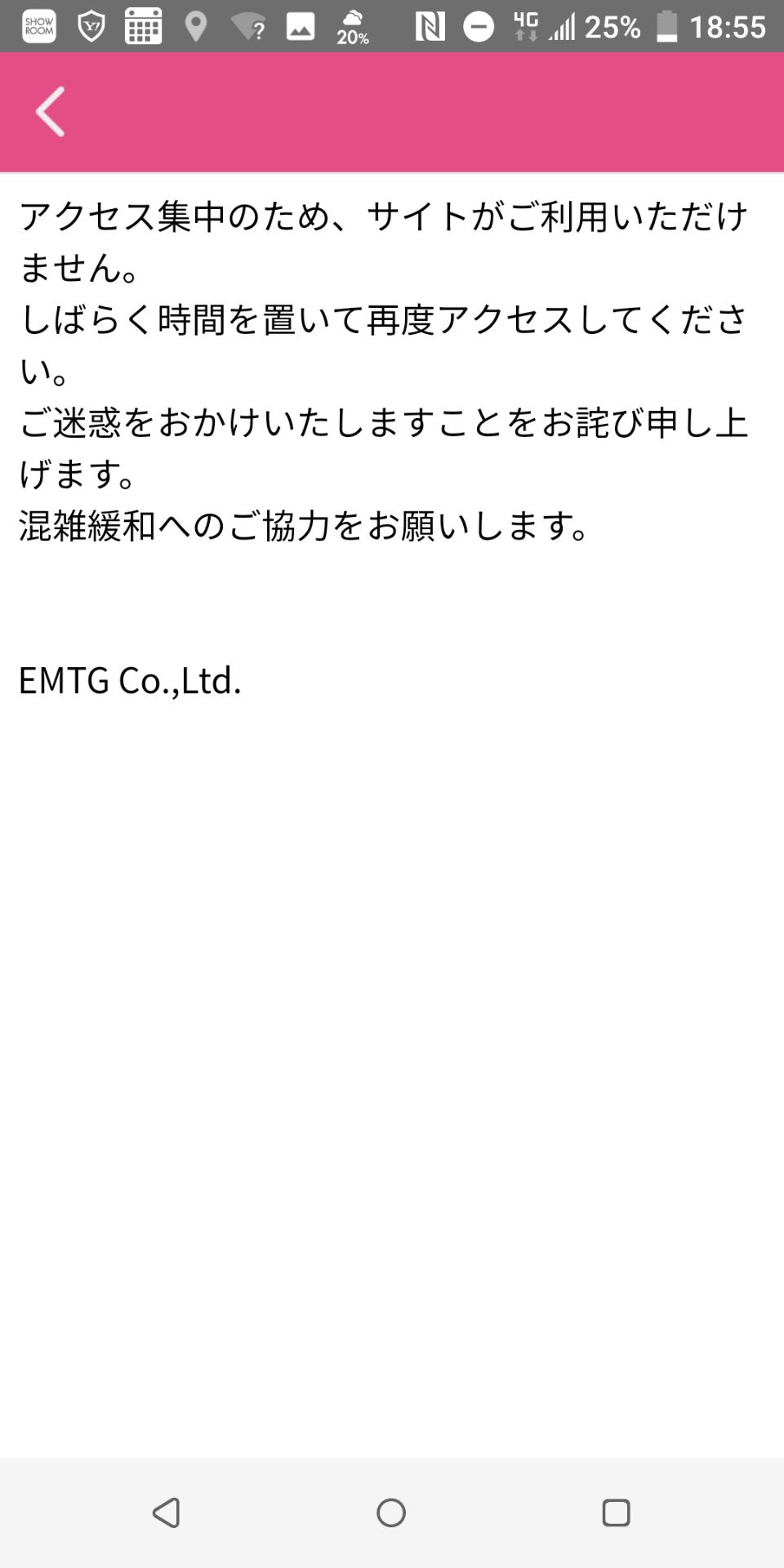The image size is (784, 1568).
Task: Open the Android Recents square button
Action: click(615, 1512)
